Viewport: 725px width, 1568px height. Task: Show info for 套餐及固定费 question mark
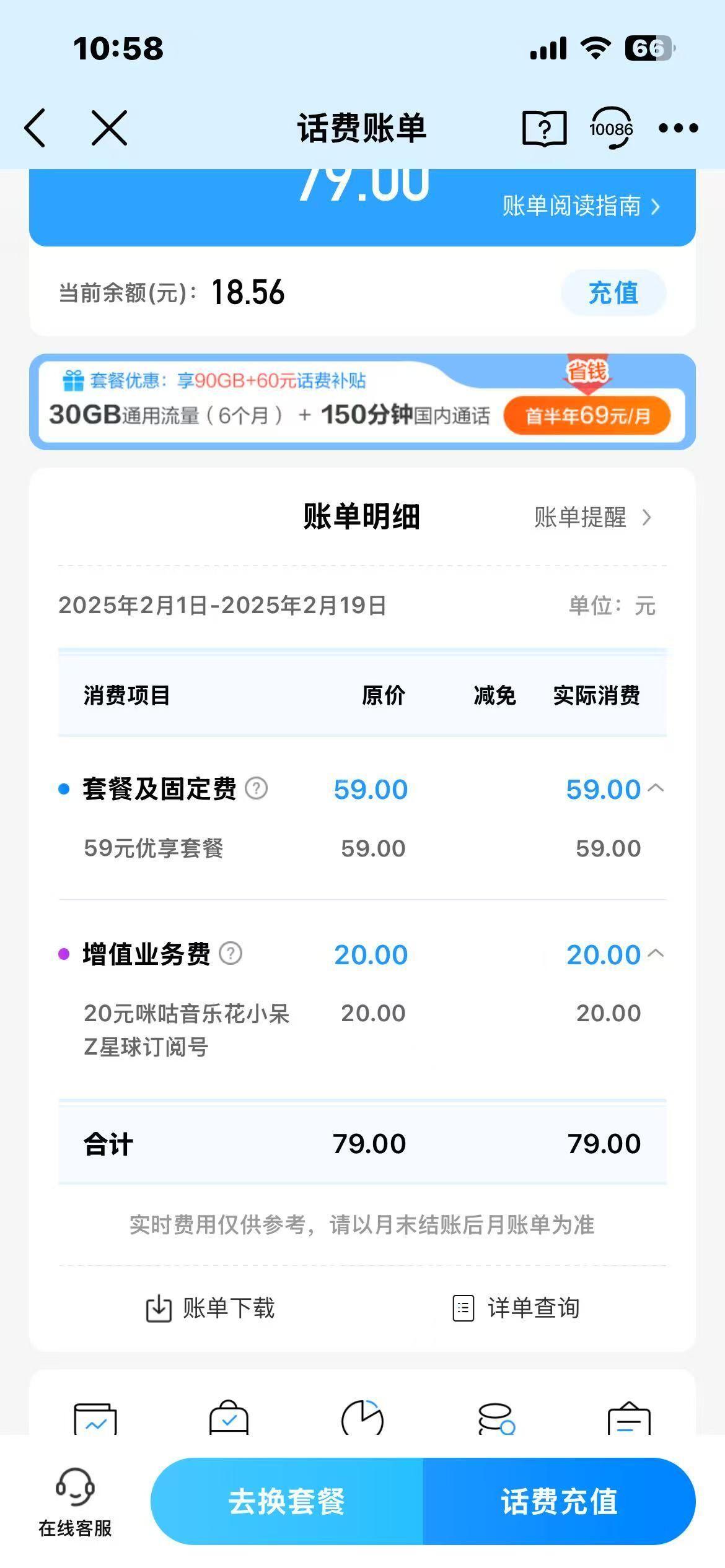[x=257, y=788]
